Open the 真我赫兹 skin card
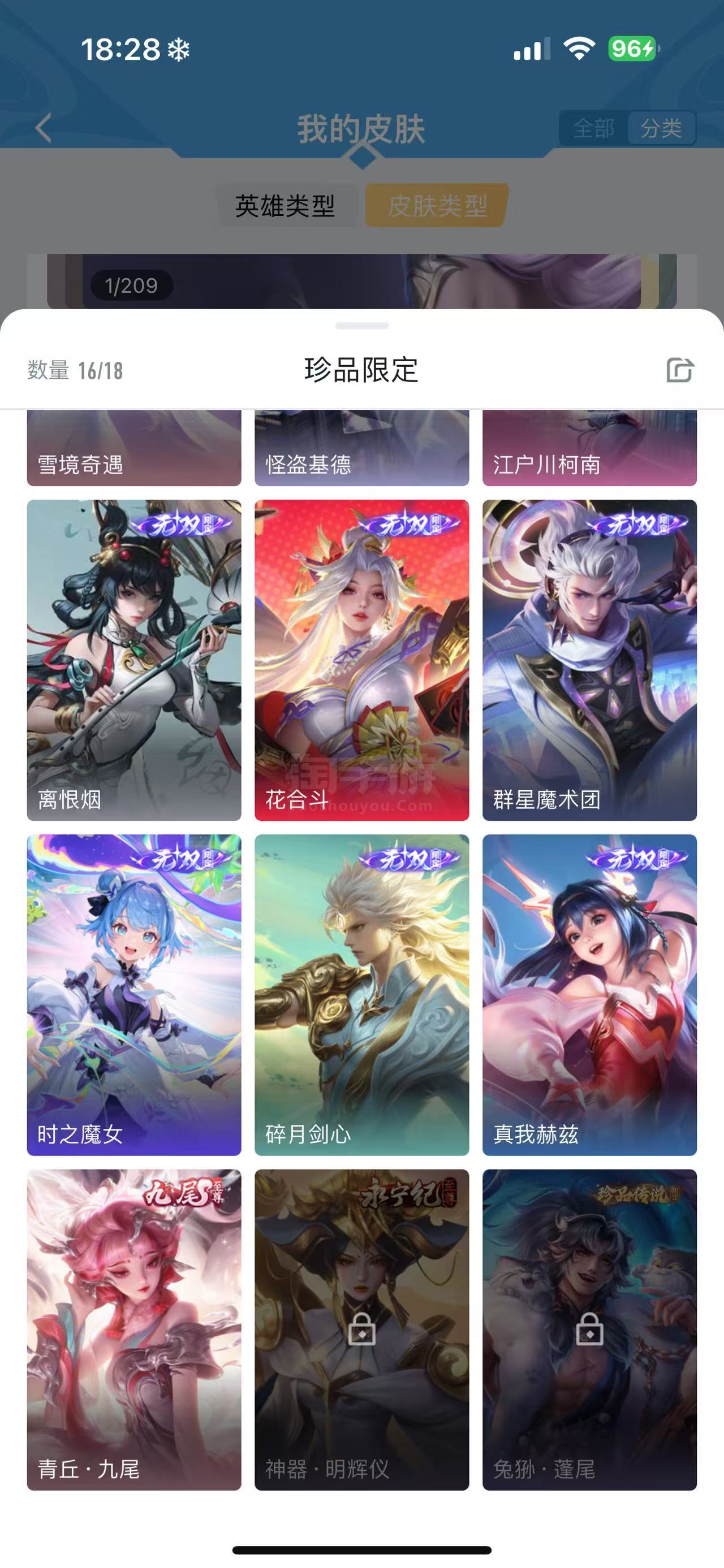Viewport: 724px width, 1568px height. pyautogui.click(x=589, y=995)
